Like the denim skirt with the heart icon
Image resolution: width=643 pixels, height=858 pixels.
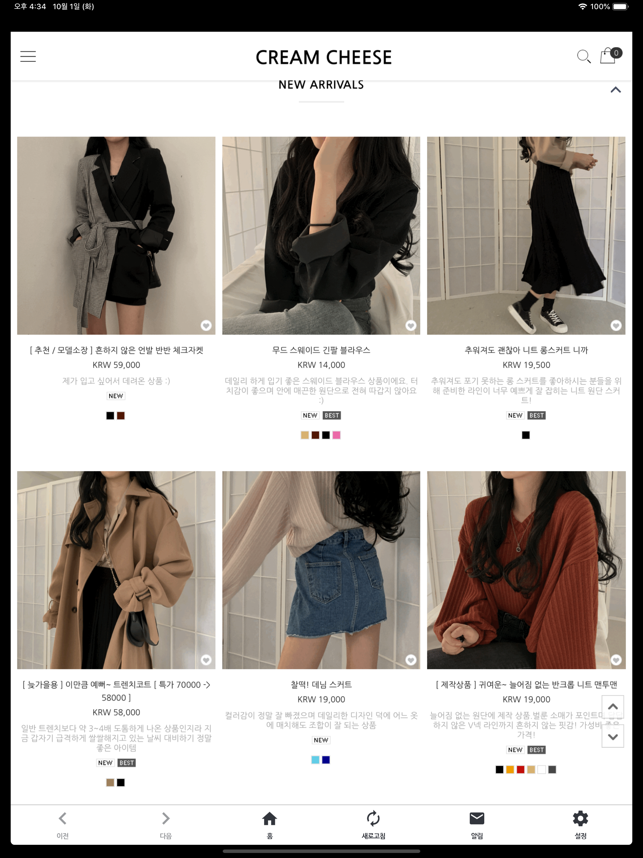[x=410, y=660]
